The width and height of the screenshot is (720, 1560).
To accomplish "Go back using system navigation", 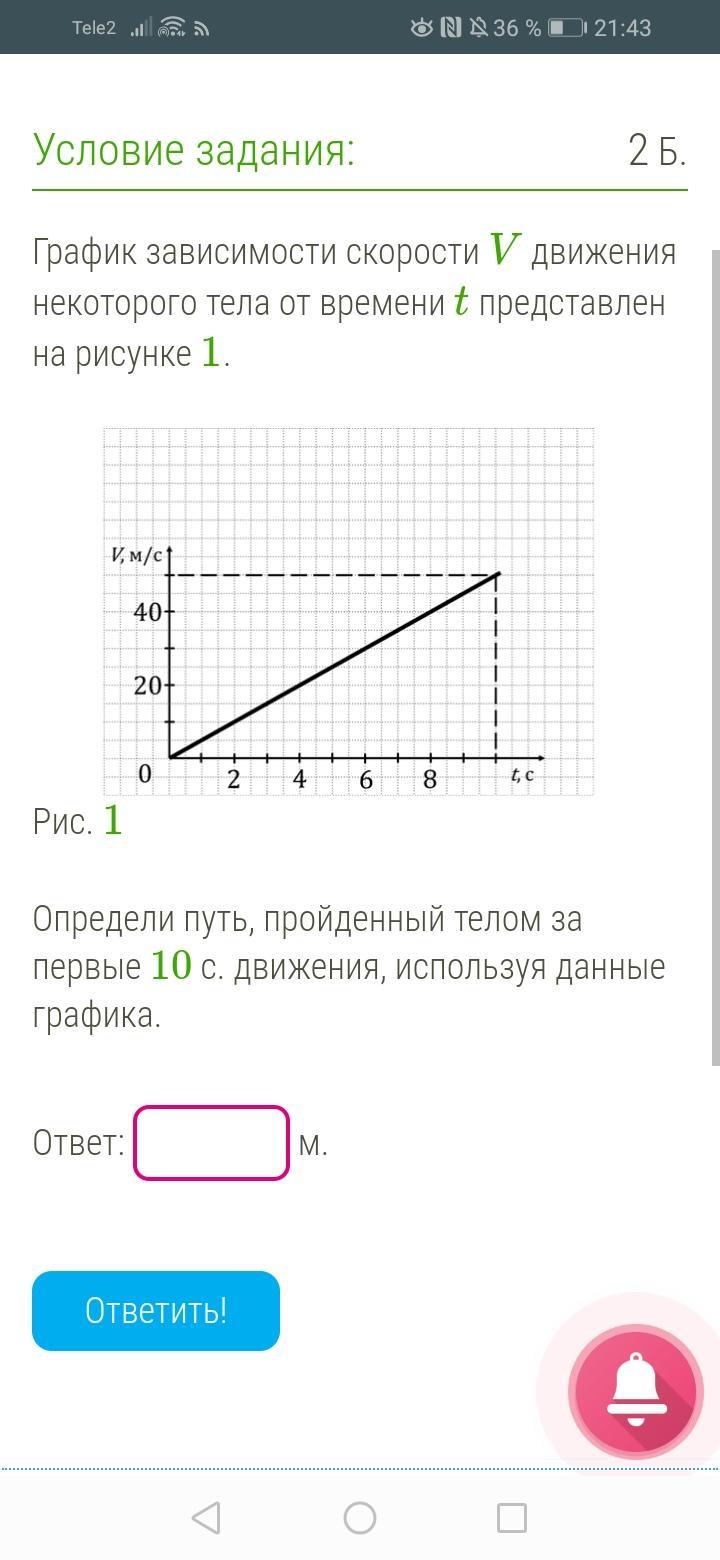I will click(206, 1518).
